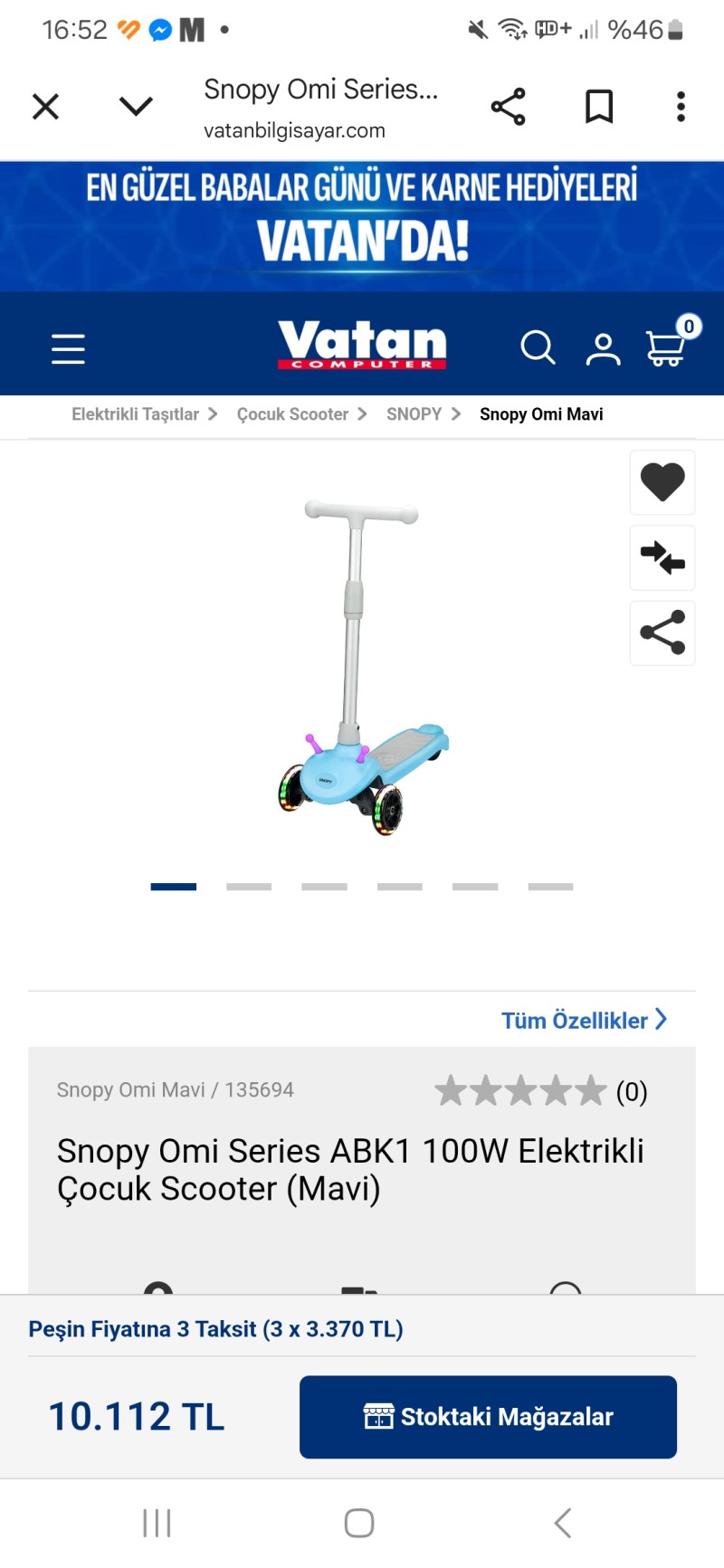Open the browser overflow menu
This screenshot has height=1568, width=724.
pos(681,107)
